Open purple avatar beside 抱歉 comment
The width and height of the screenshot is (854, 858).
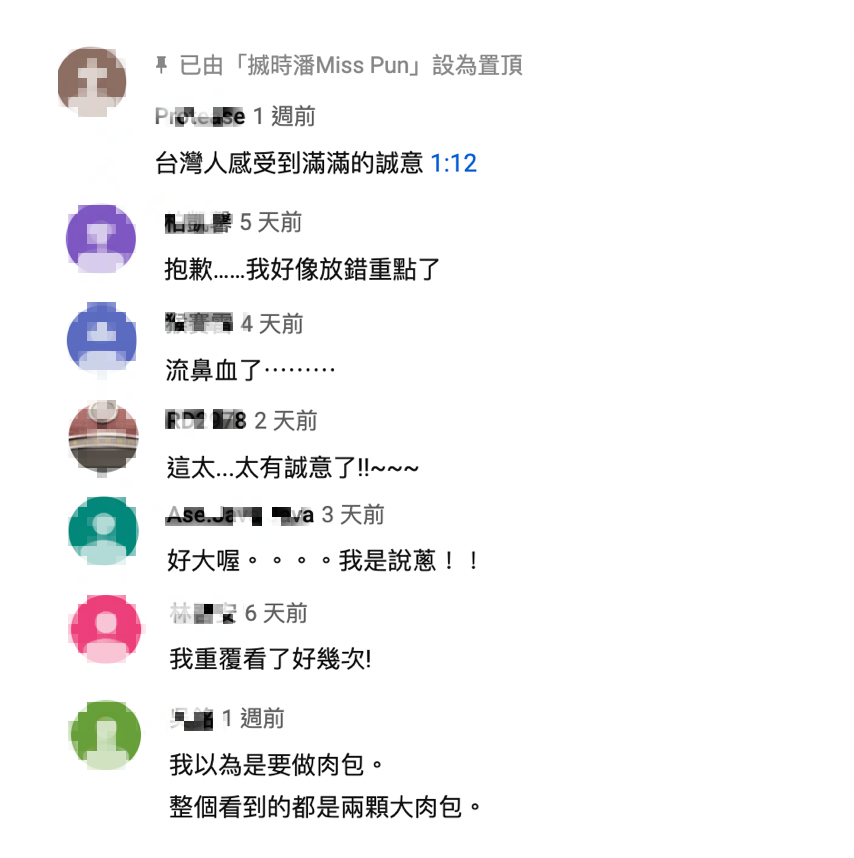[x=101, y=239]
